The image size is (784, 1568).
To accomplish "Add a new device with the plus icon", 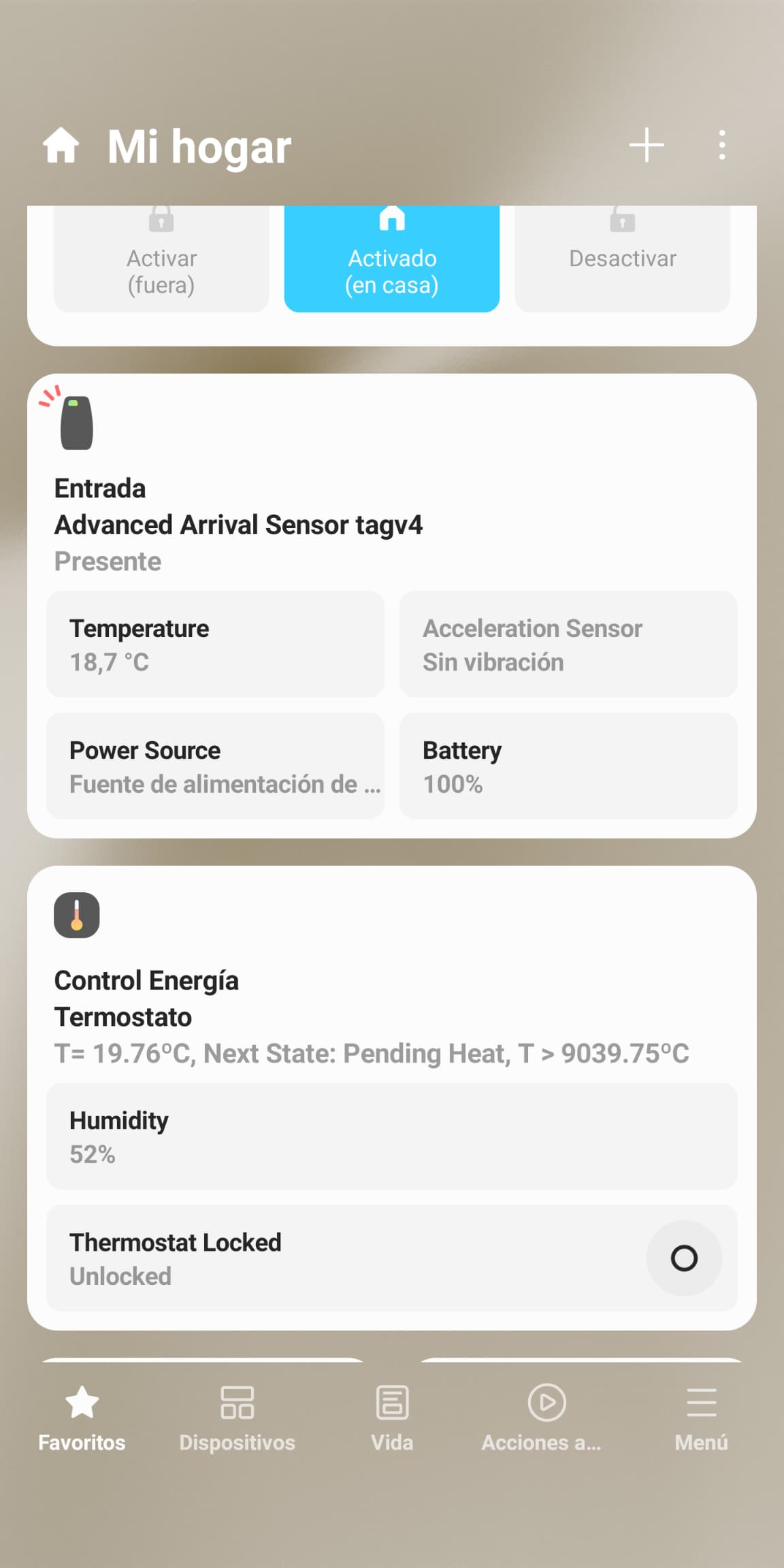I will point(646,146).
